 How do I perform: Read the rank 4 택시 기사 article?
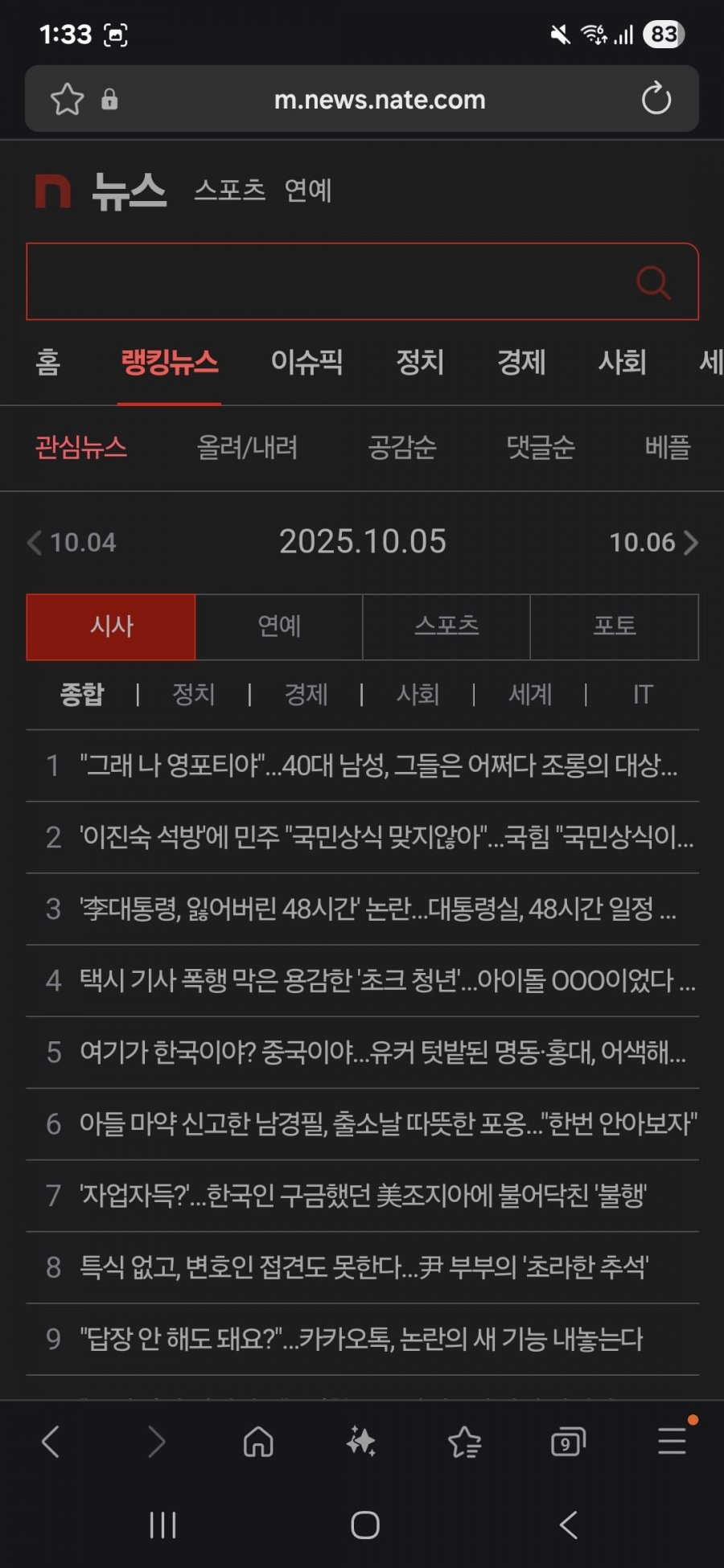tap(386, 980)
